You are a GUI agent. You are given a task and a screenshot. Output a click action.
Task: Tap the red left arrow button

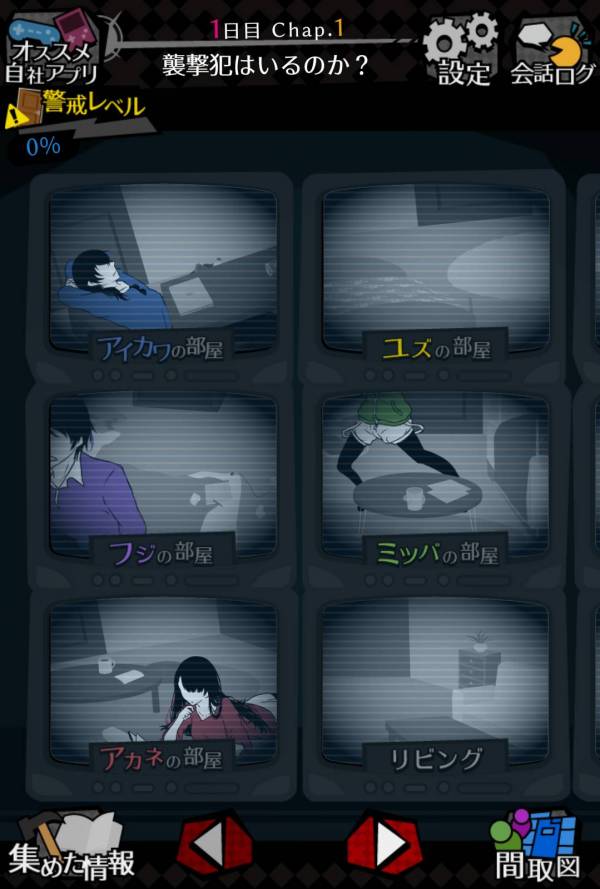click(215, 845)
